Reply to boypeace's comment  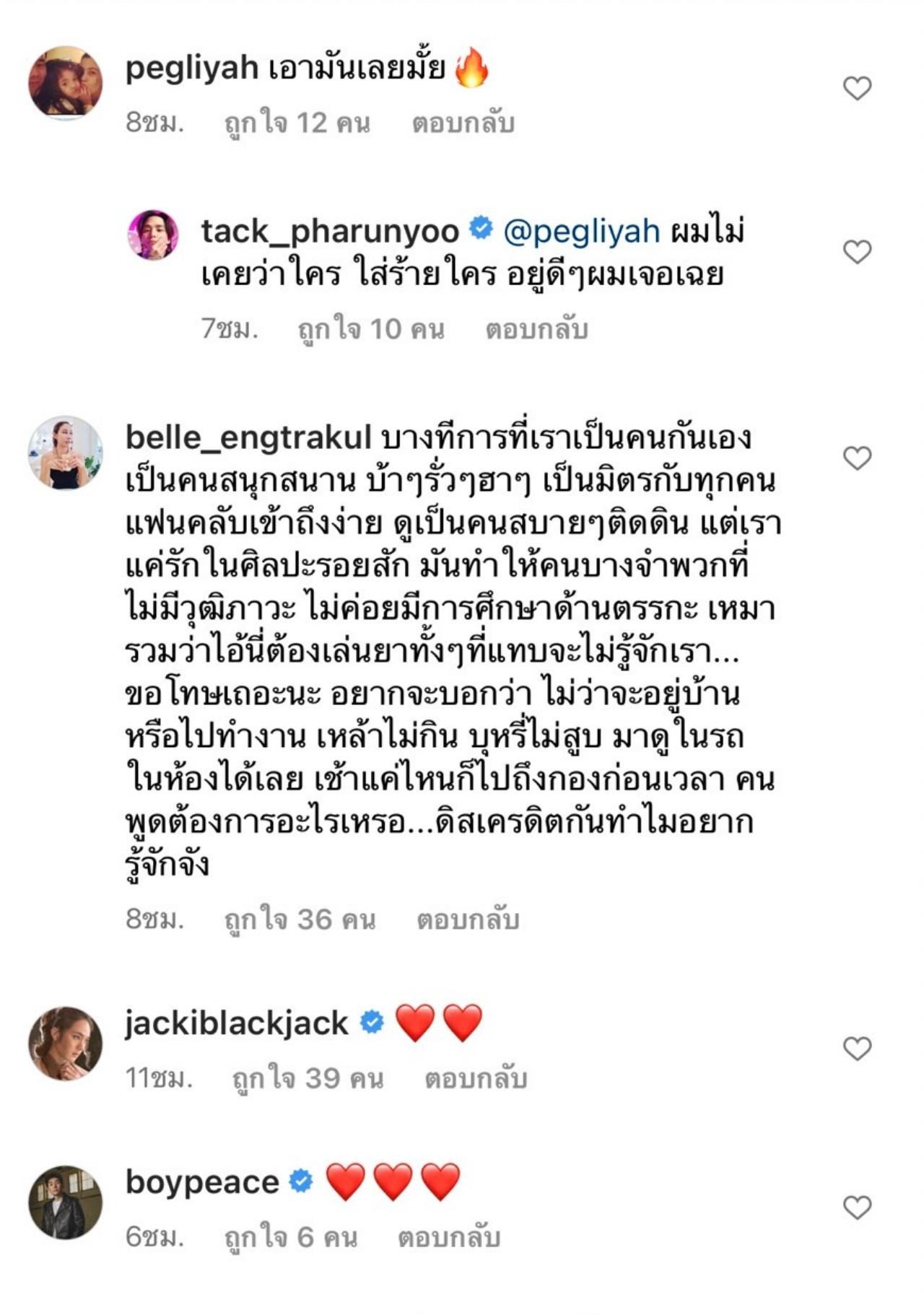click(449, 1237)
